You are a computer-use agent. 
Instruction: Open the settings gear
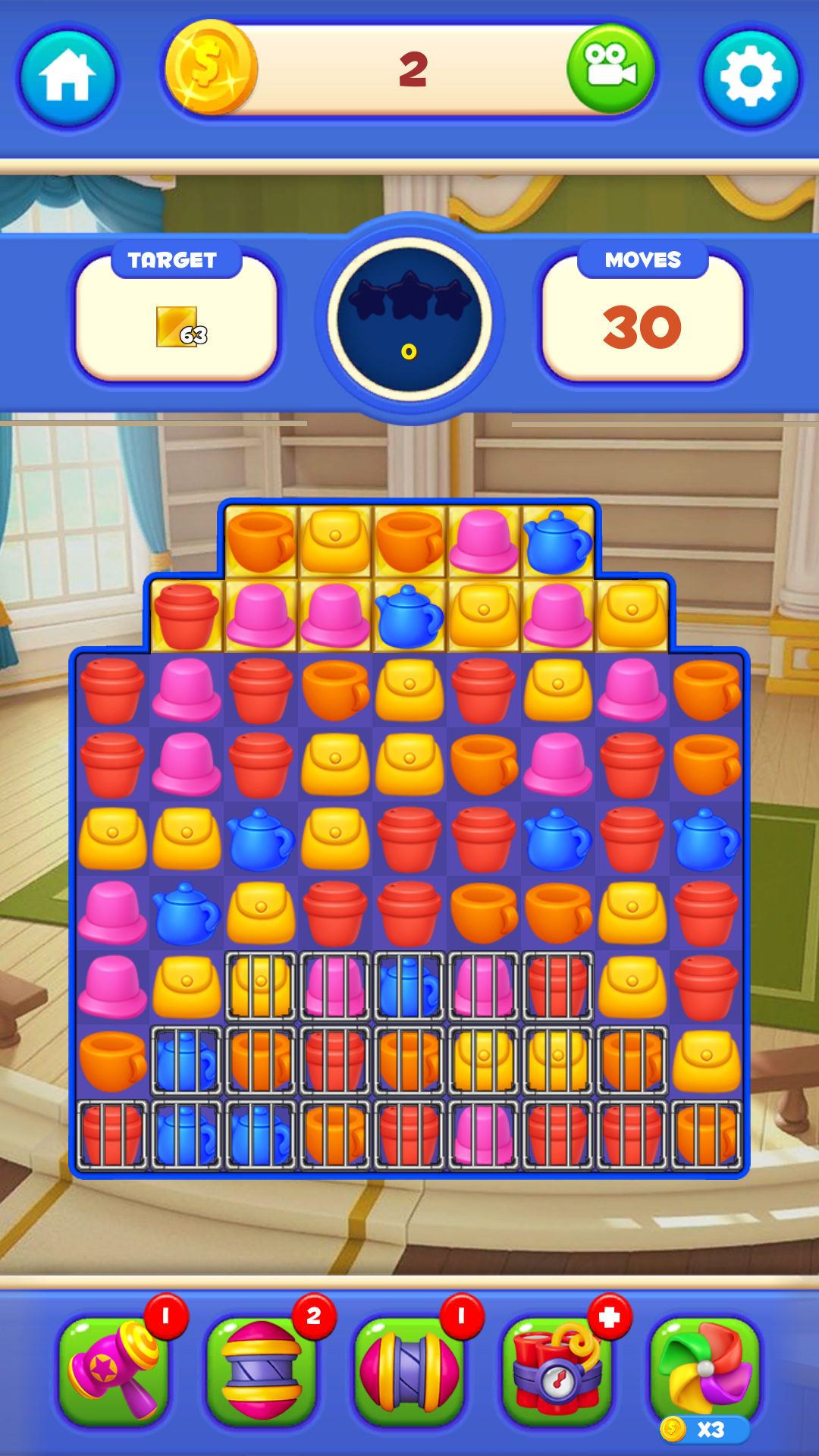tap(750, 77)
